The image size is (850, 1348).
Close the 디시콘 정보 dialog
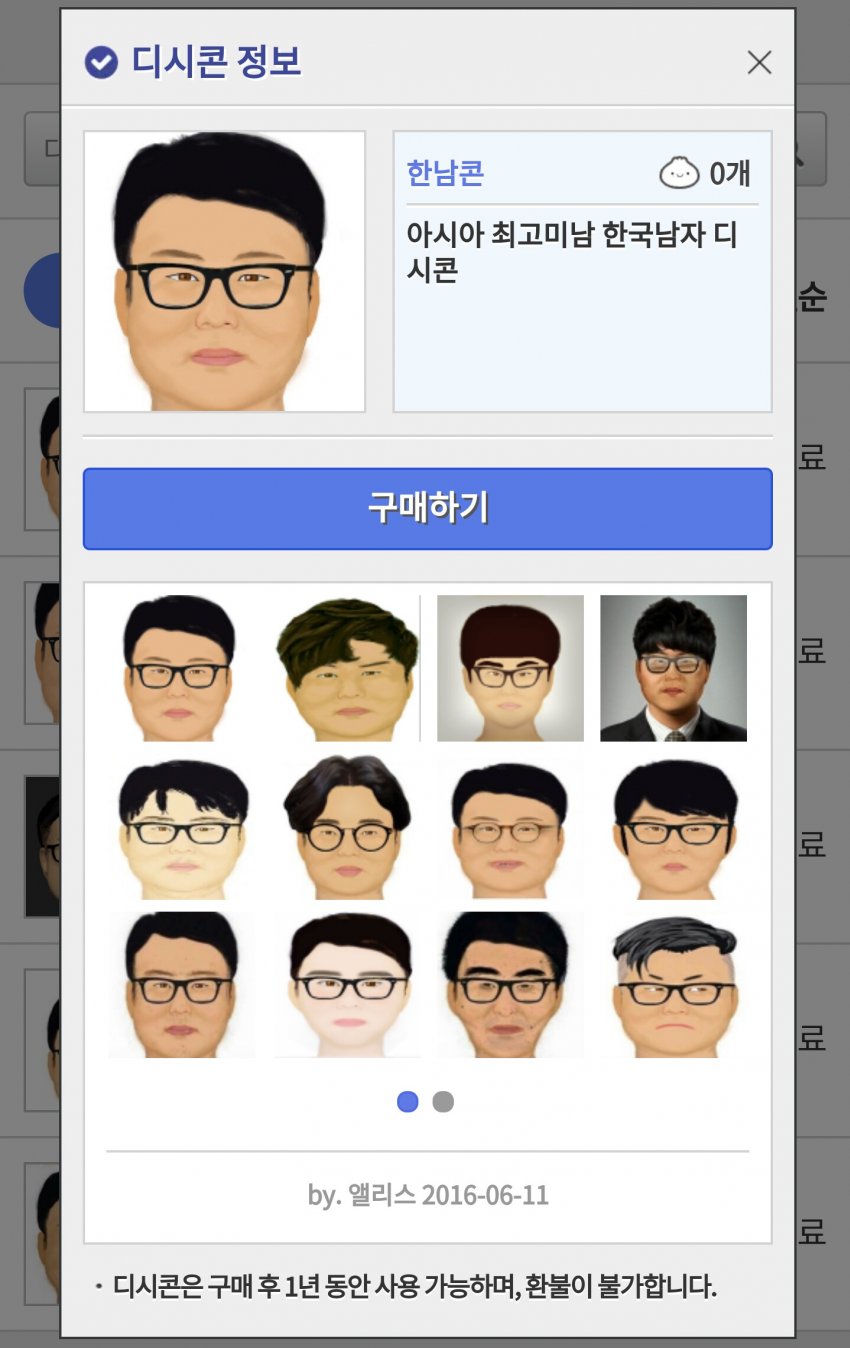pos(759,63)
